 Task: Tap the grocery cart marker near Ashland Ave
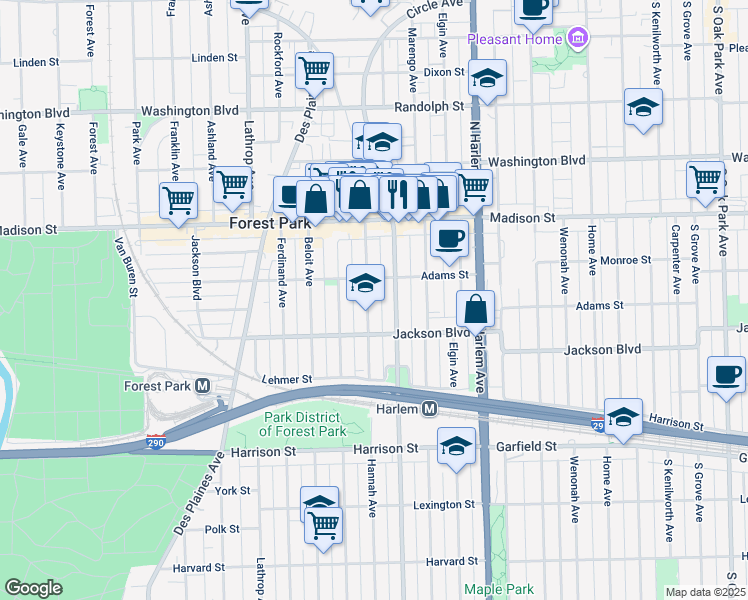(x=232, y=186)
